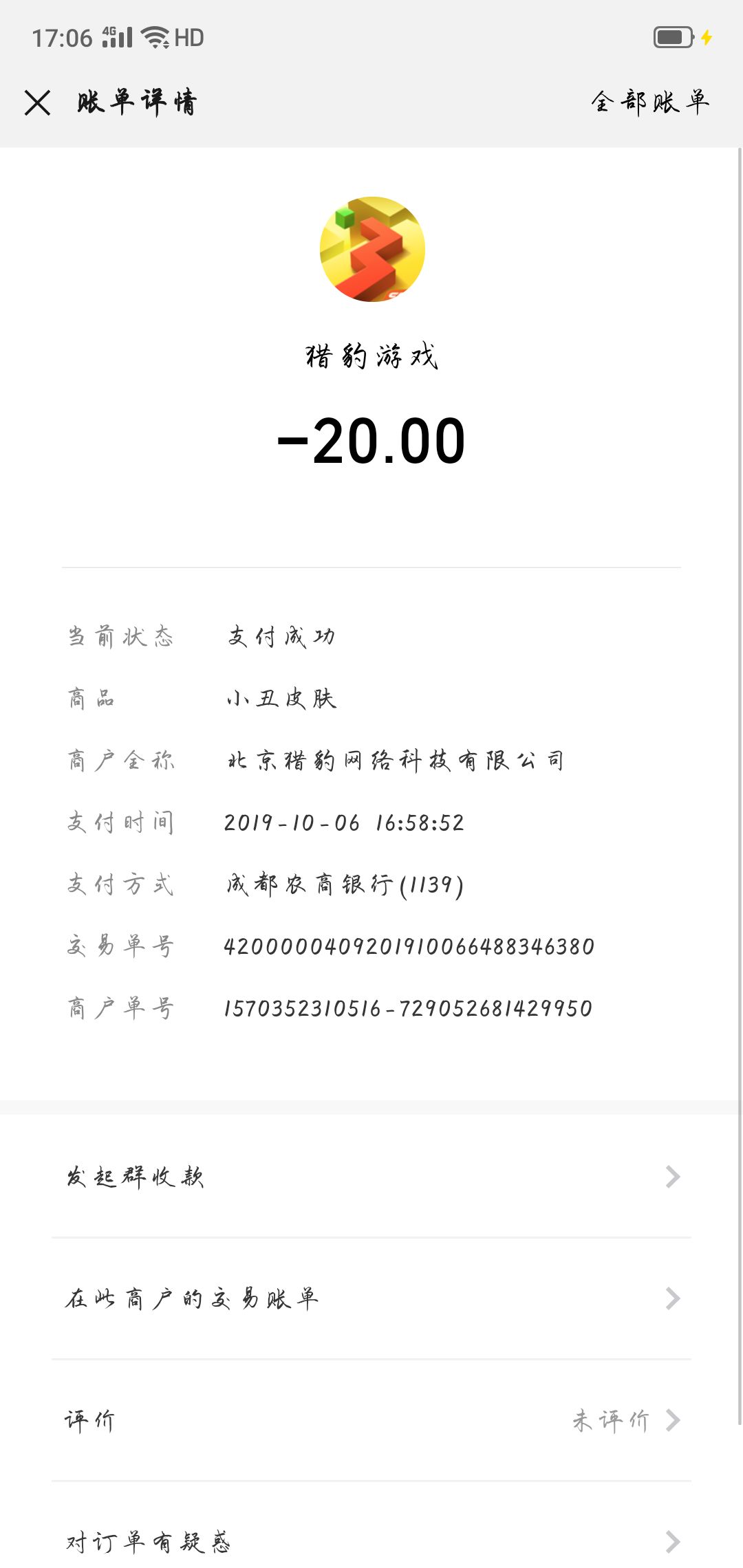Screen dimensions: 743x1568
Task: Close the bill details page
Action: pos(37,102)
